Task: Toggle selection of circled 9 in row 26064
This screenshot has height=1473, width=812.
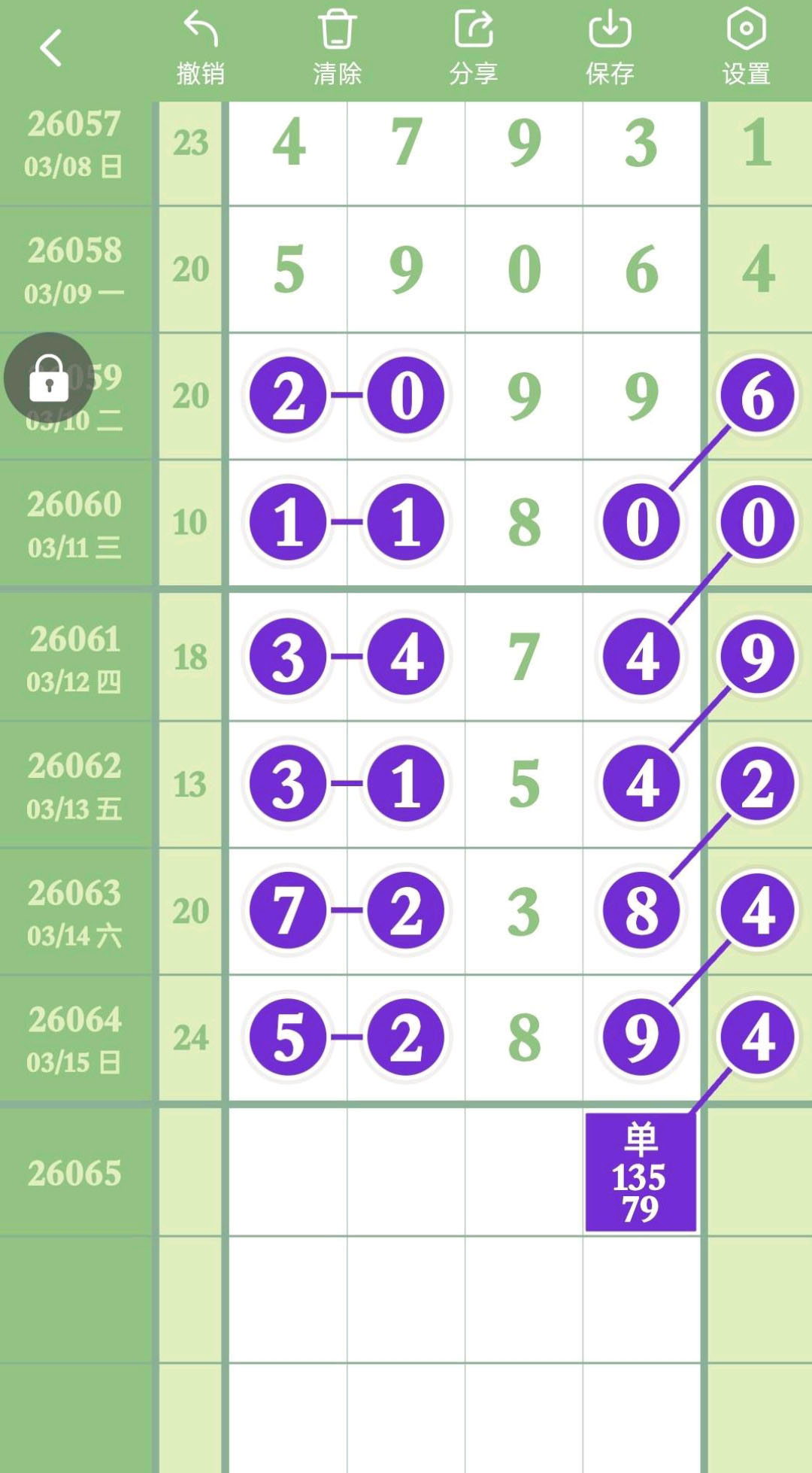Action: click(641, 1037)
